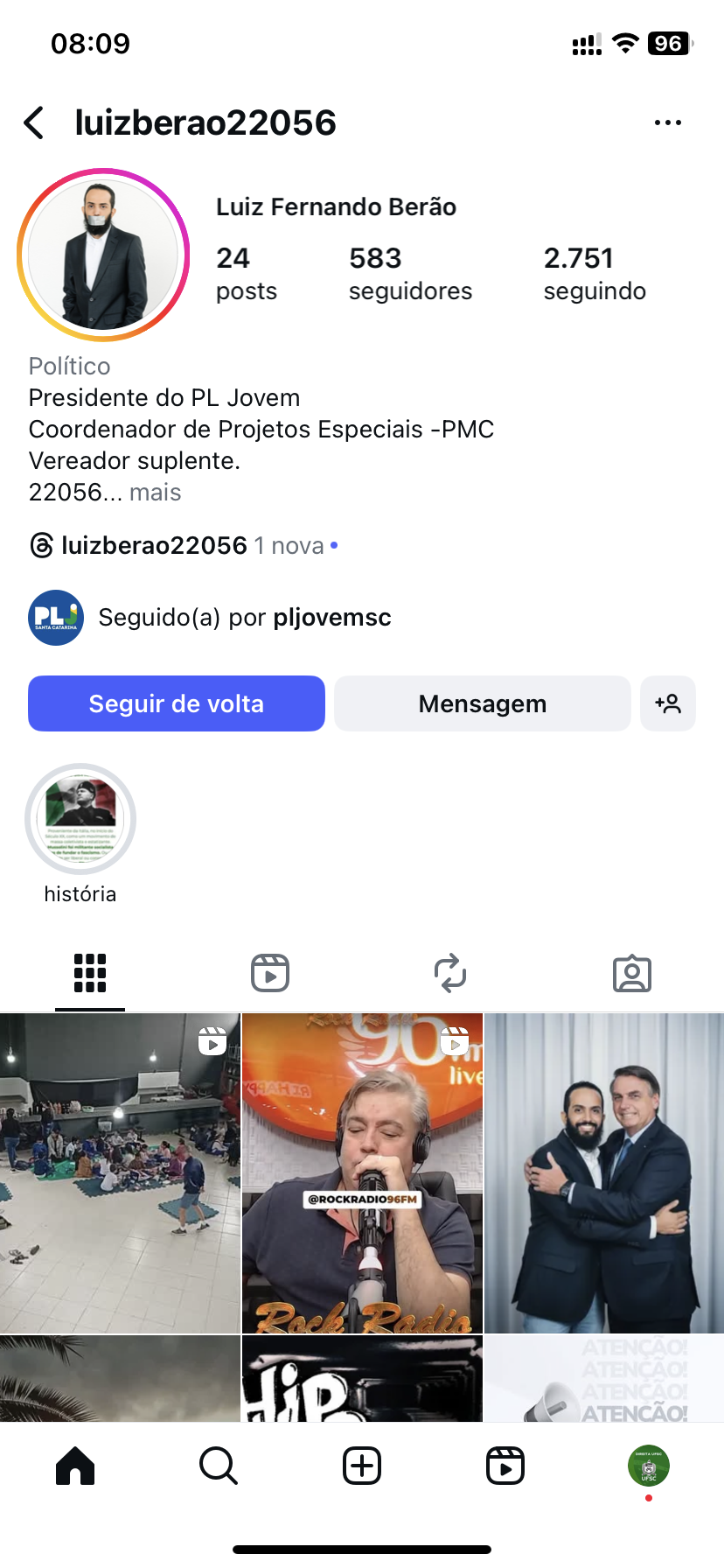Screen dimensions: 724x1568
Task: Open the Threads link luizberao22056
Action: click(x=154, y=546)
